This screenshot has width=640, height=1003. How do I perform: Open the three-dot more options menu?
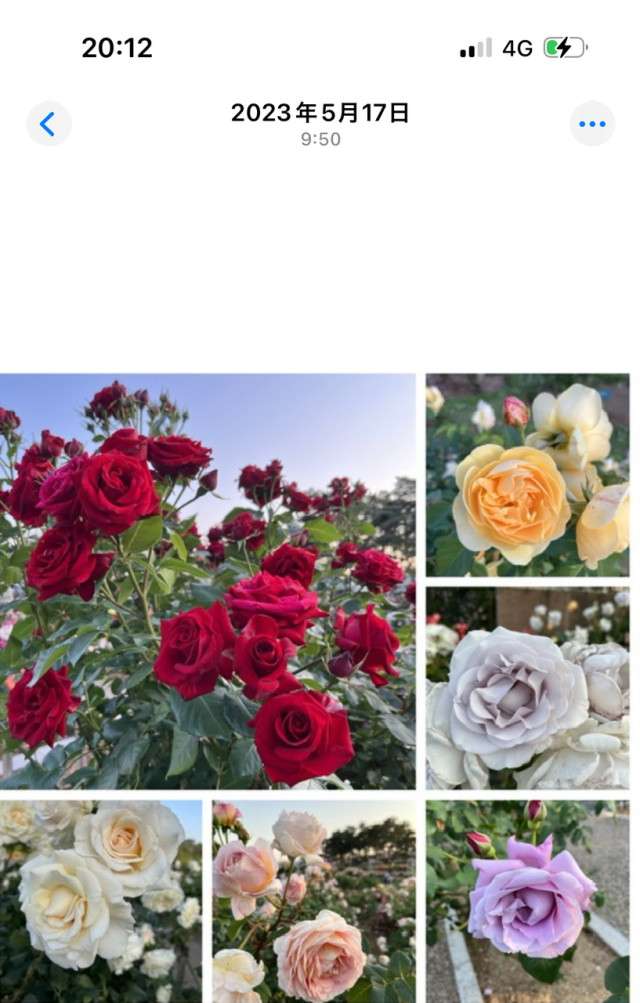click(x=592, y=124)
